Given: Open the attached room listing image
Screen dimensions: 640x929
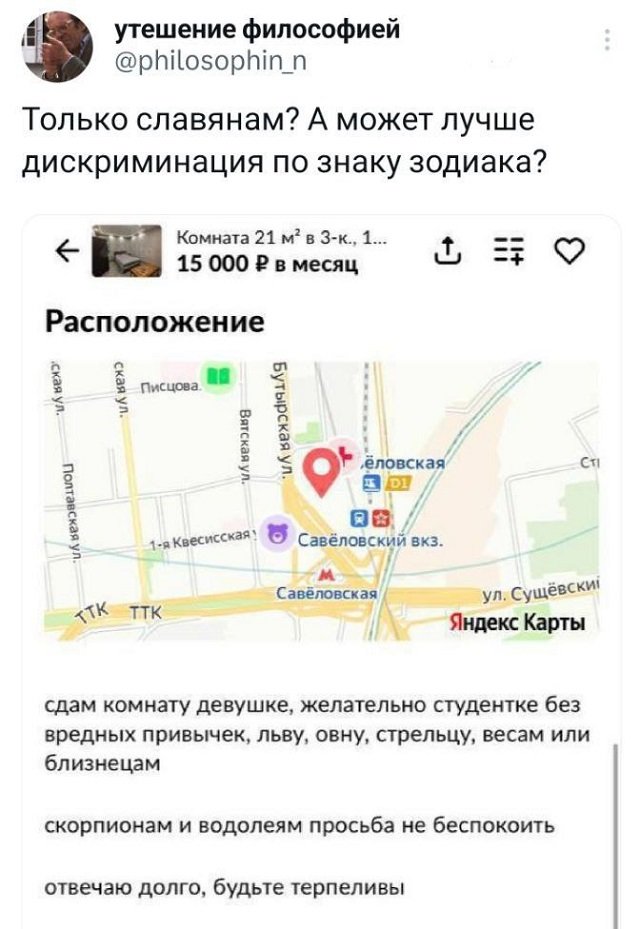Looking at the screenshot, I should [x=321, y=570].
